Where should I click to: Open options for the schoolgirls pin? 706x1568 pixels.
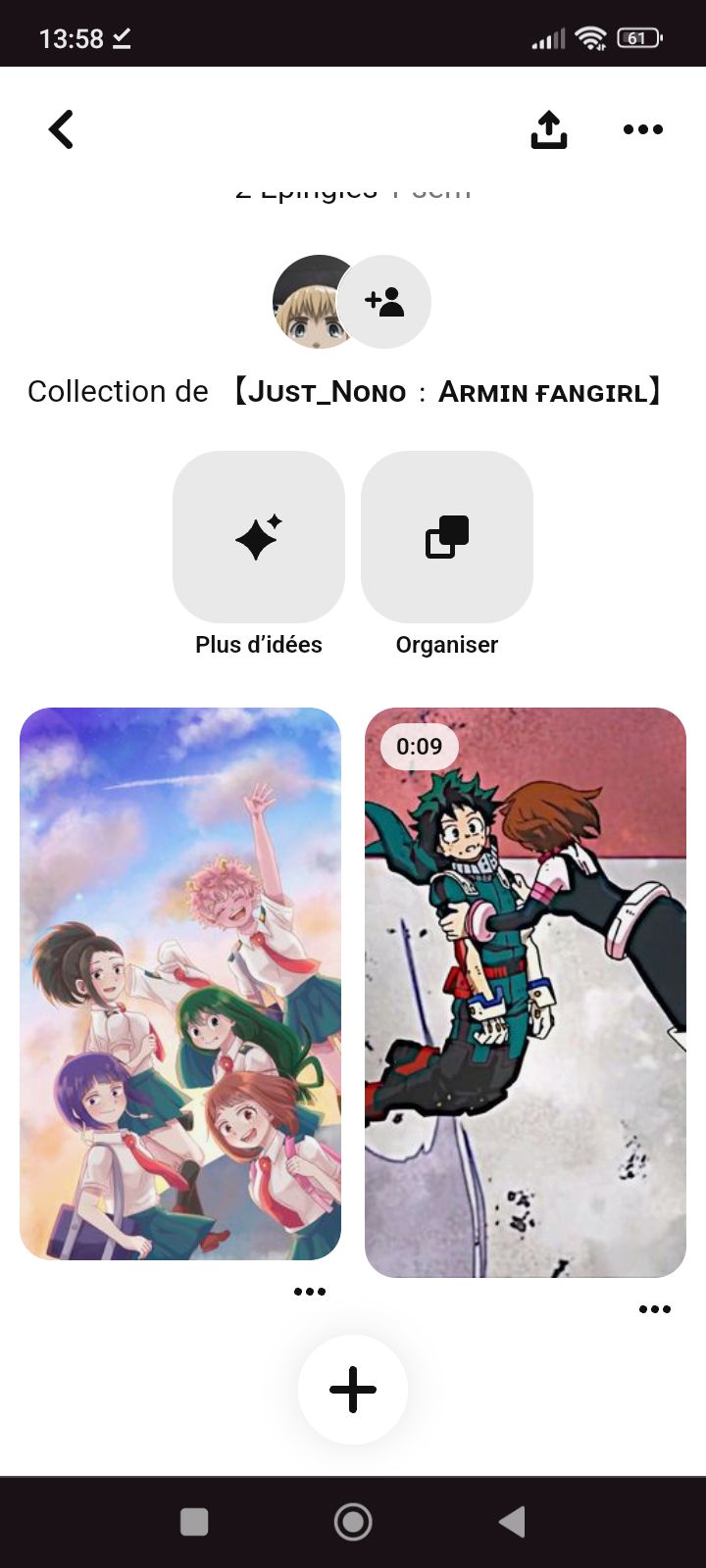(x=310, y=1292)
